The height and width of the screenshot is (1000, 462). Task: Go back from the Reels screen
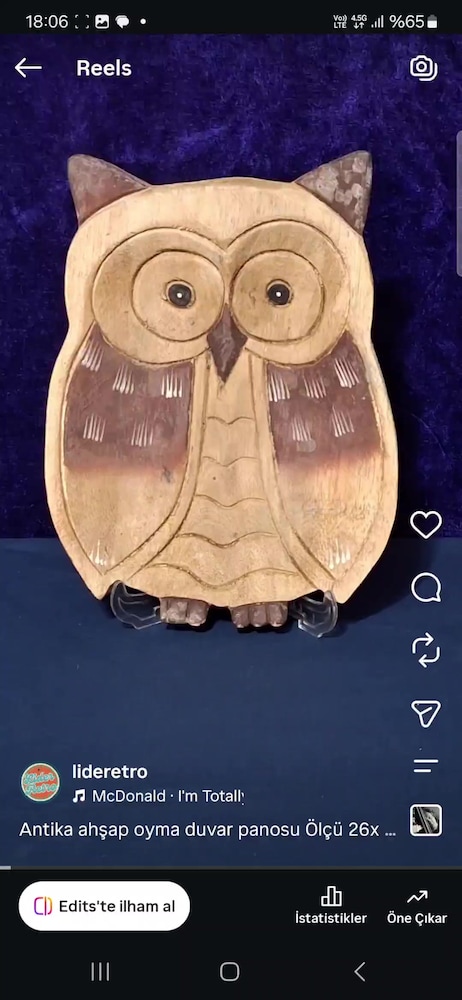[x=28, y=68]
